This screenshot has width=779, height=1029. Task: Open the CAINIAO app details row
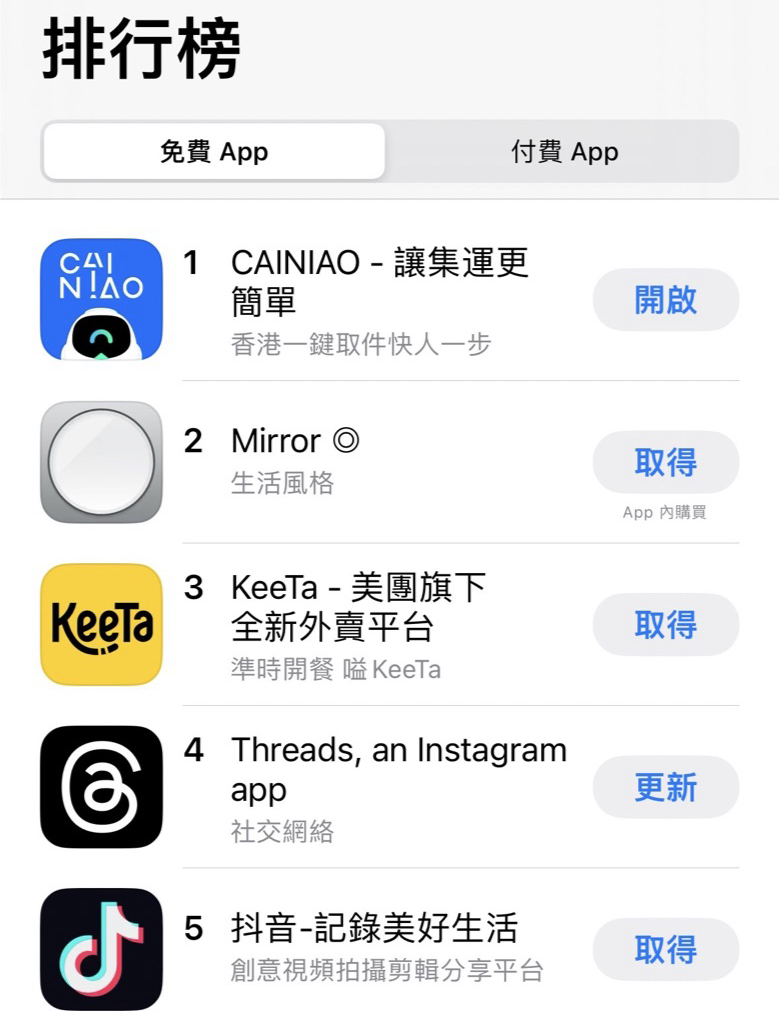380,300
